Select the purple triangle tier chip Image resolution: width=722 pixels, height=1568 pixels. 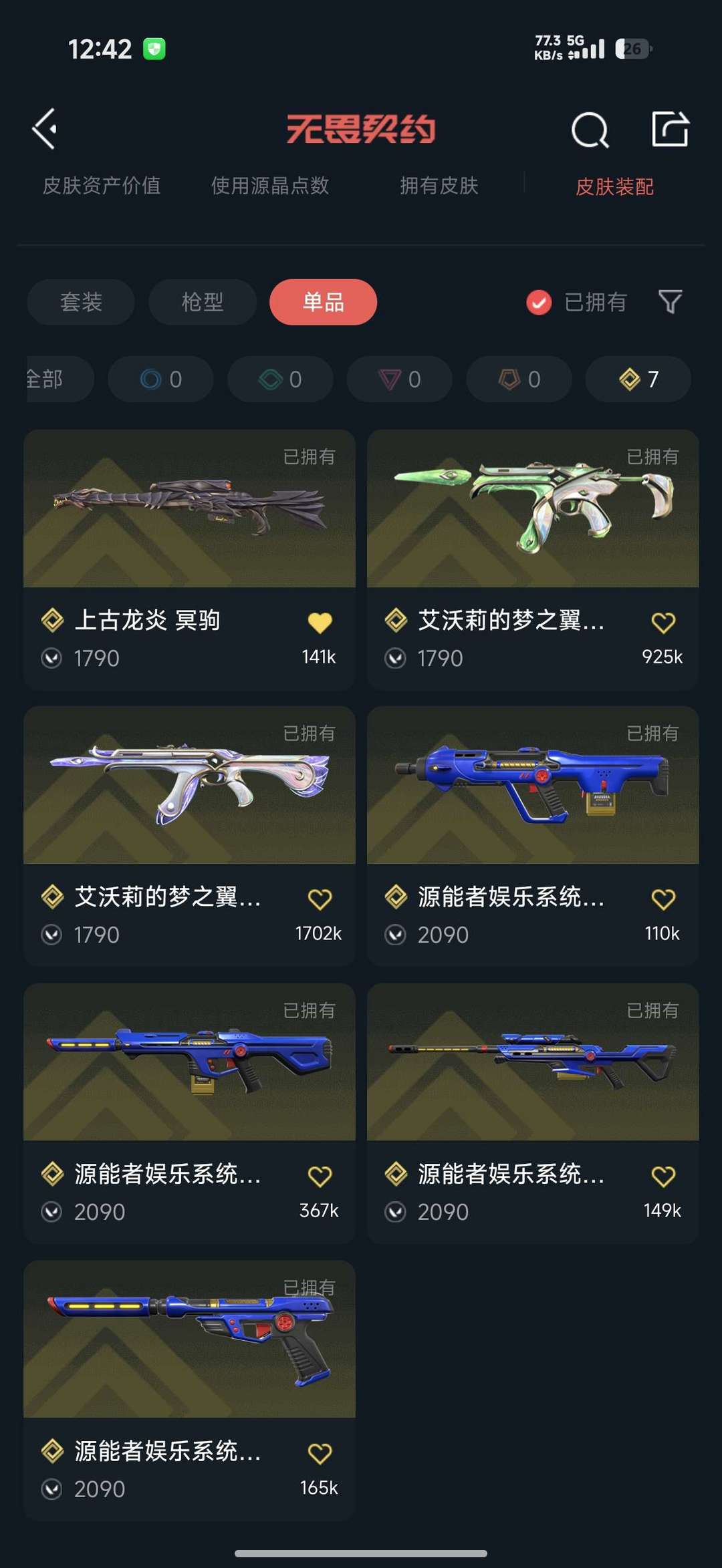click(x=399, y=379)
